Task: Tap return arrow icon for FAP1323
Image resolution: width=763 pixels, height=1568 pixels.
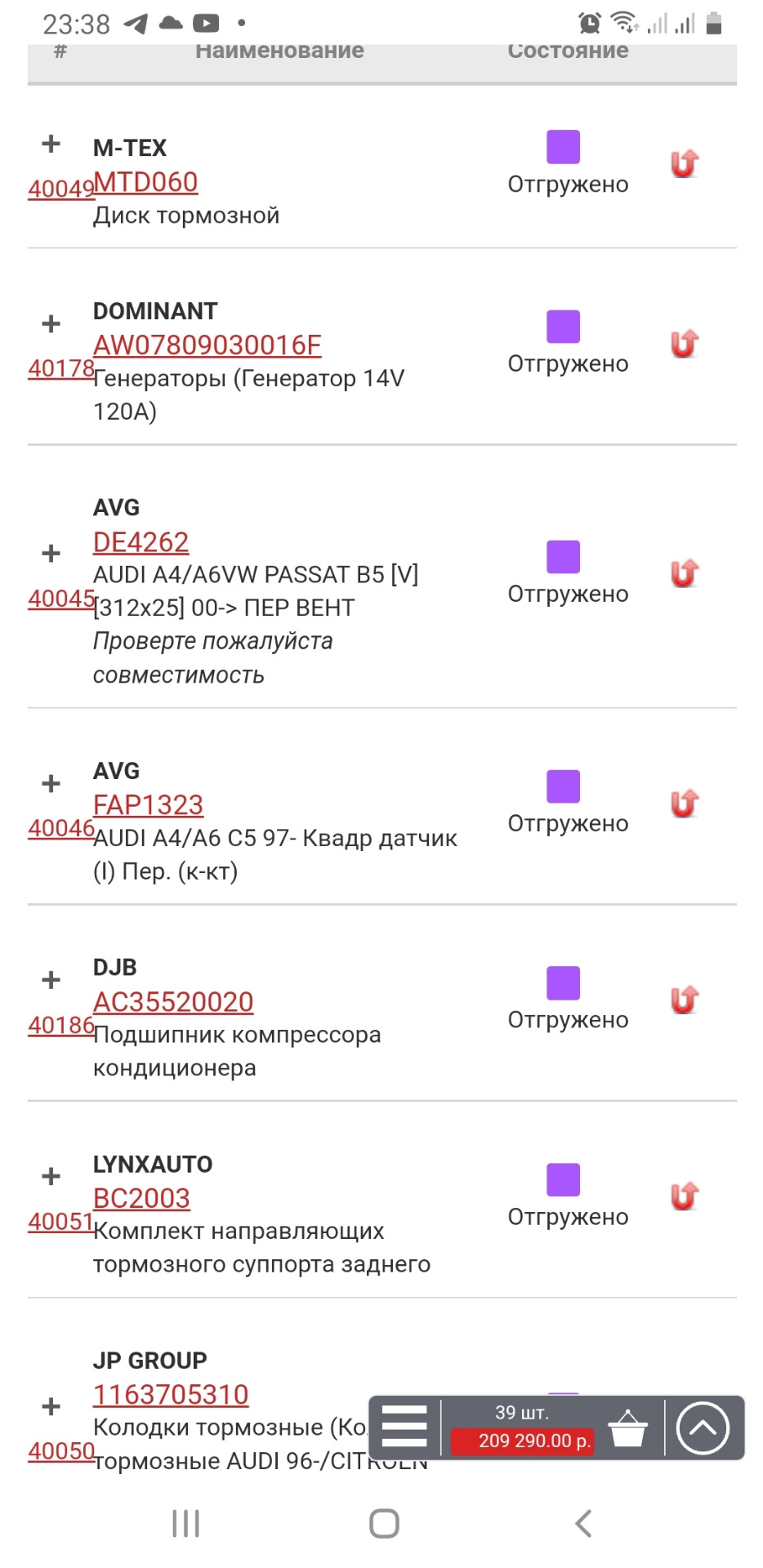Action: coord(684,804)
